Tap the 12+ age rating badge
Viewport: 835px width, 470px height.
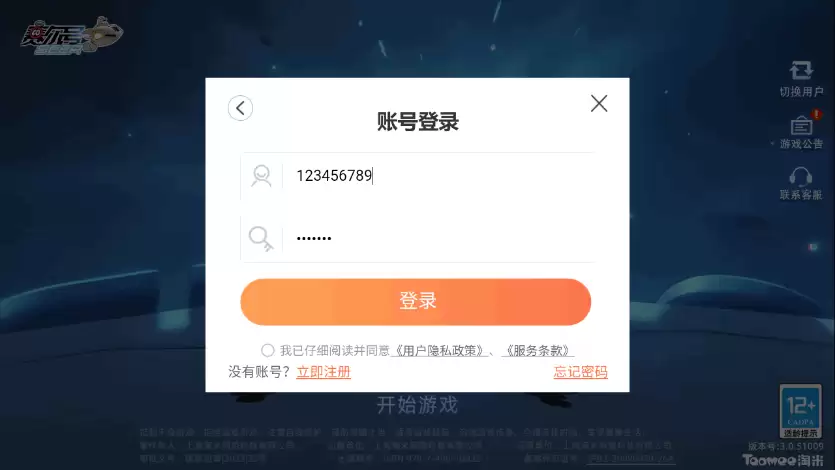click(x=801, y=412)
